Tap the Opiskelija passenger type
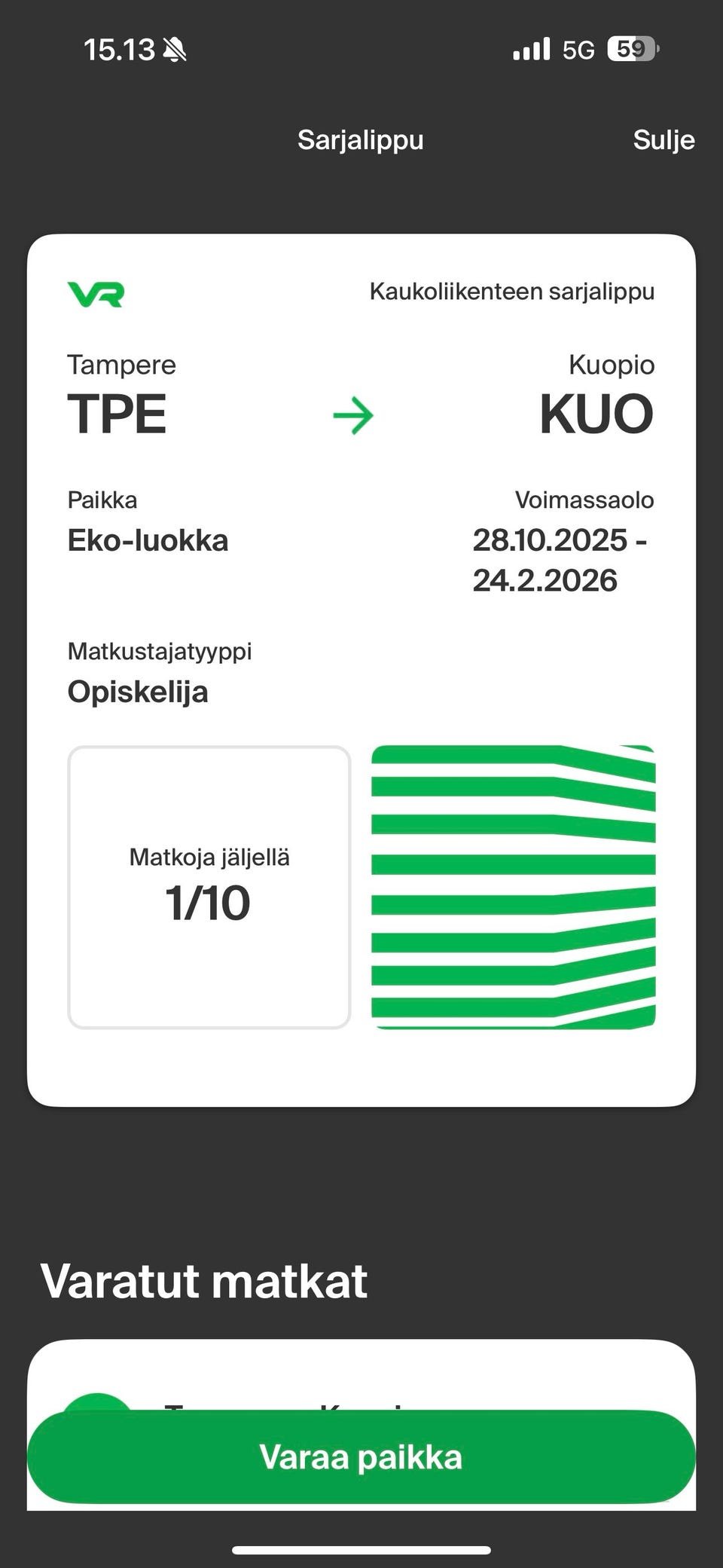The width and height of the screenshot is (723, 1568). pos(138,691)
